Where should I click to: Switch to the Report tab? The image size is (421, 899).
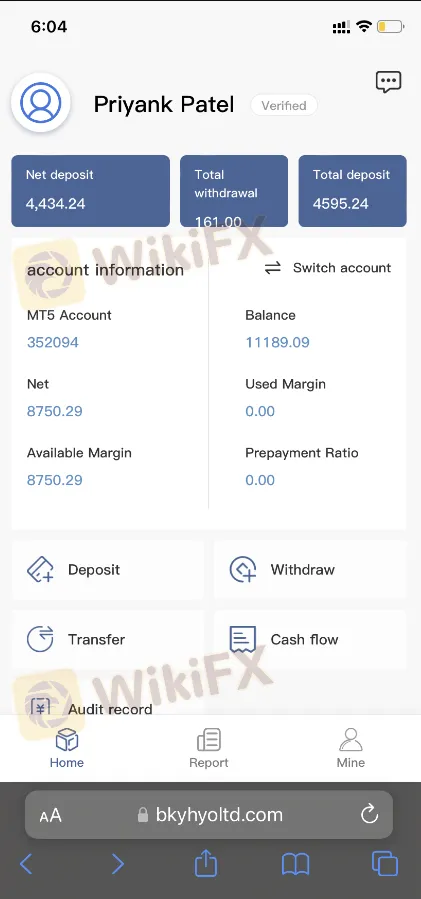coord(209,748)
